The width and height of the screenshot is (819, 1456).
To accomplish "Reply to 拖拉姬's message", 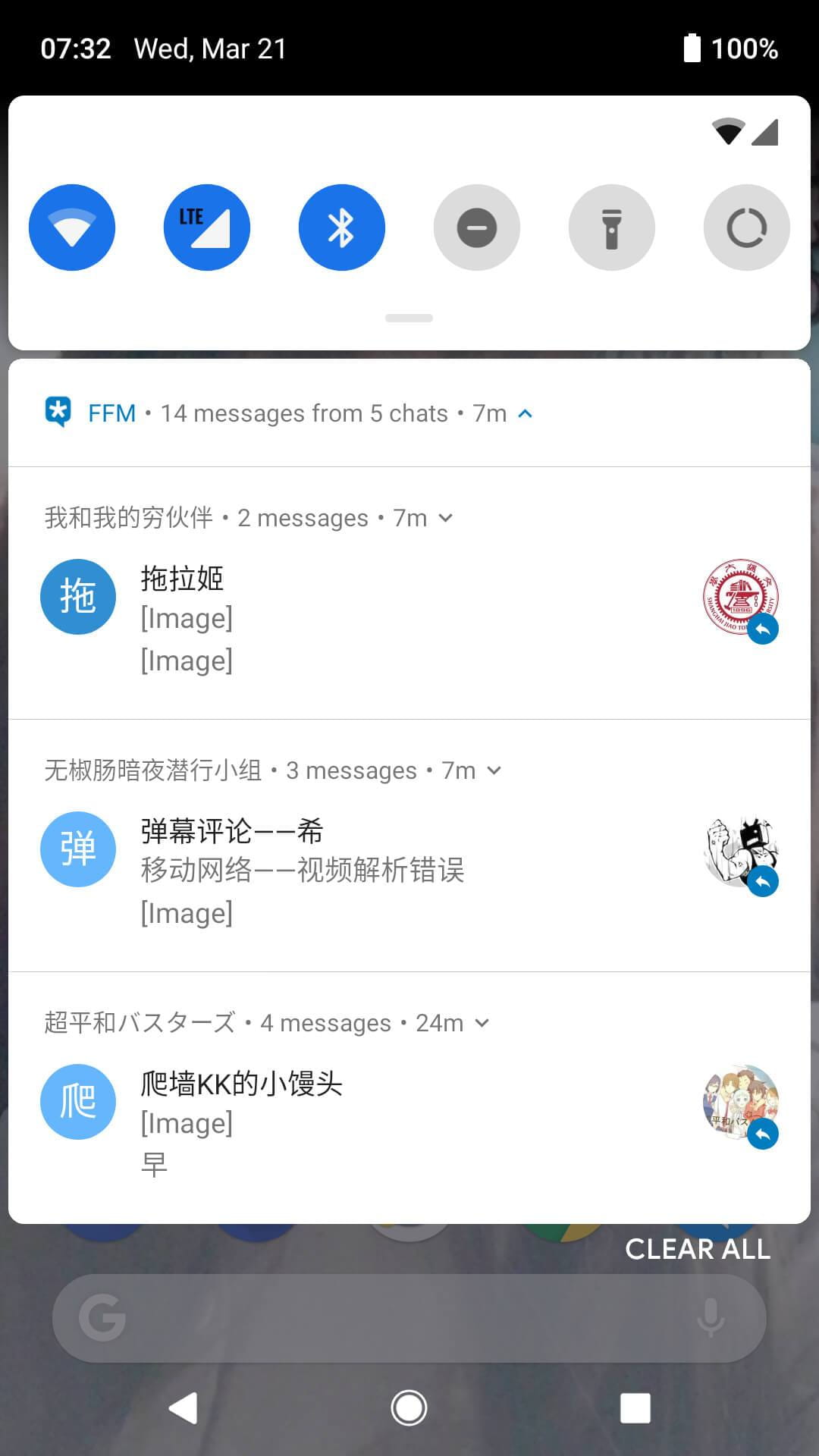I will click(764, 629).
